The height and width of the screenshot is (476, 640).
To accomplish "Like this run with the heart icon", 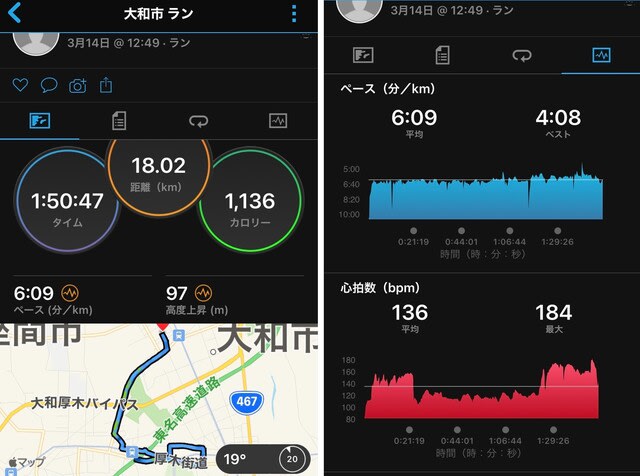I will (20, 86).
